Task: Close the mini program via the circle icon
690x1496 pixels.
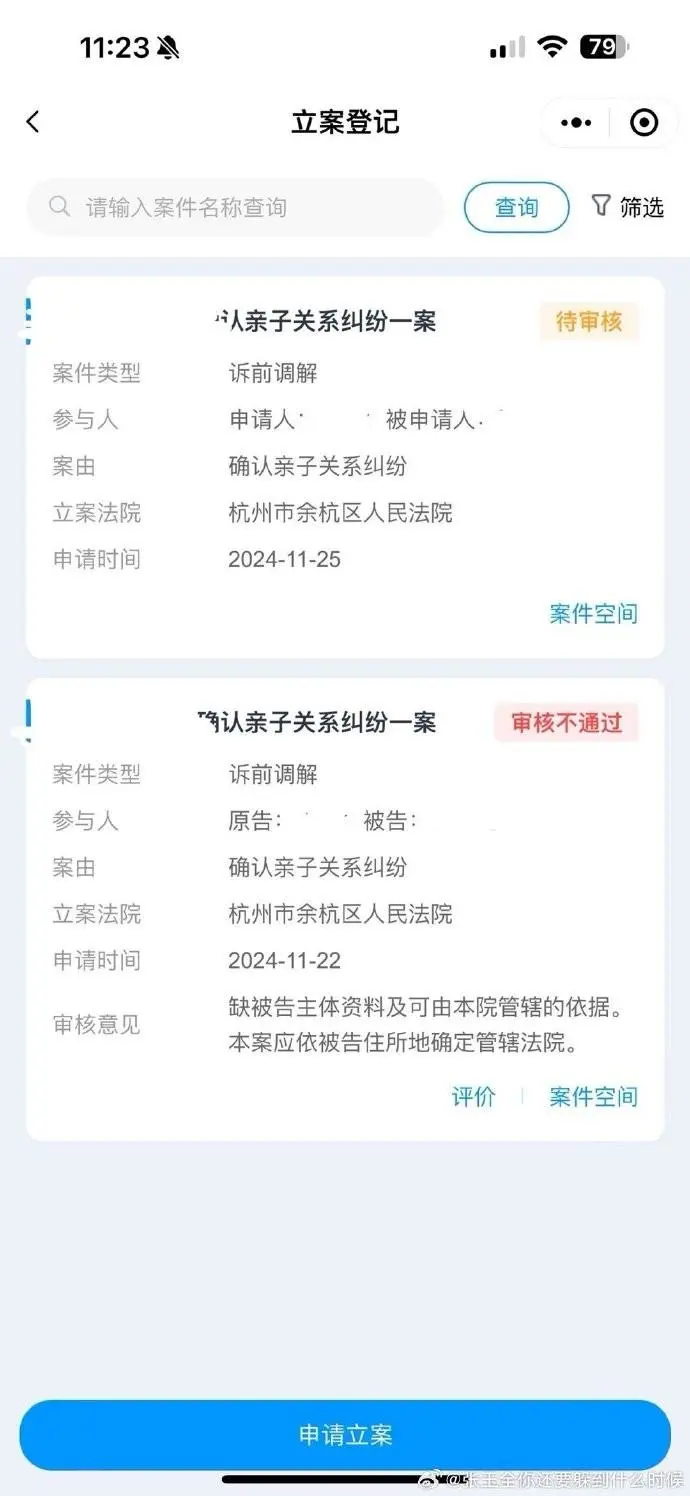Action: tap(644, 123)
